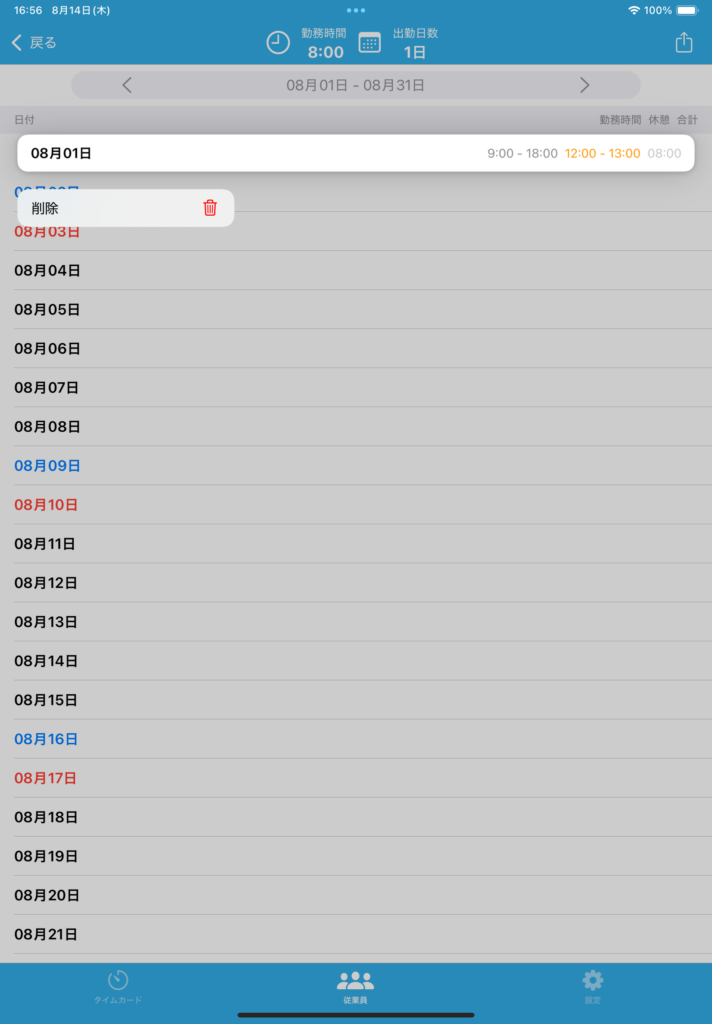Choose the 08月17日 row
Image resolution: width=712 pixels, height=1024 pixels.
(x=355, y=778)
